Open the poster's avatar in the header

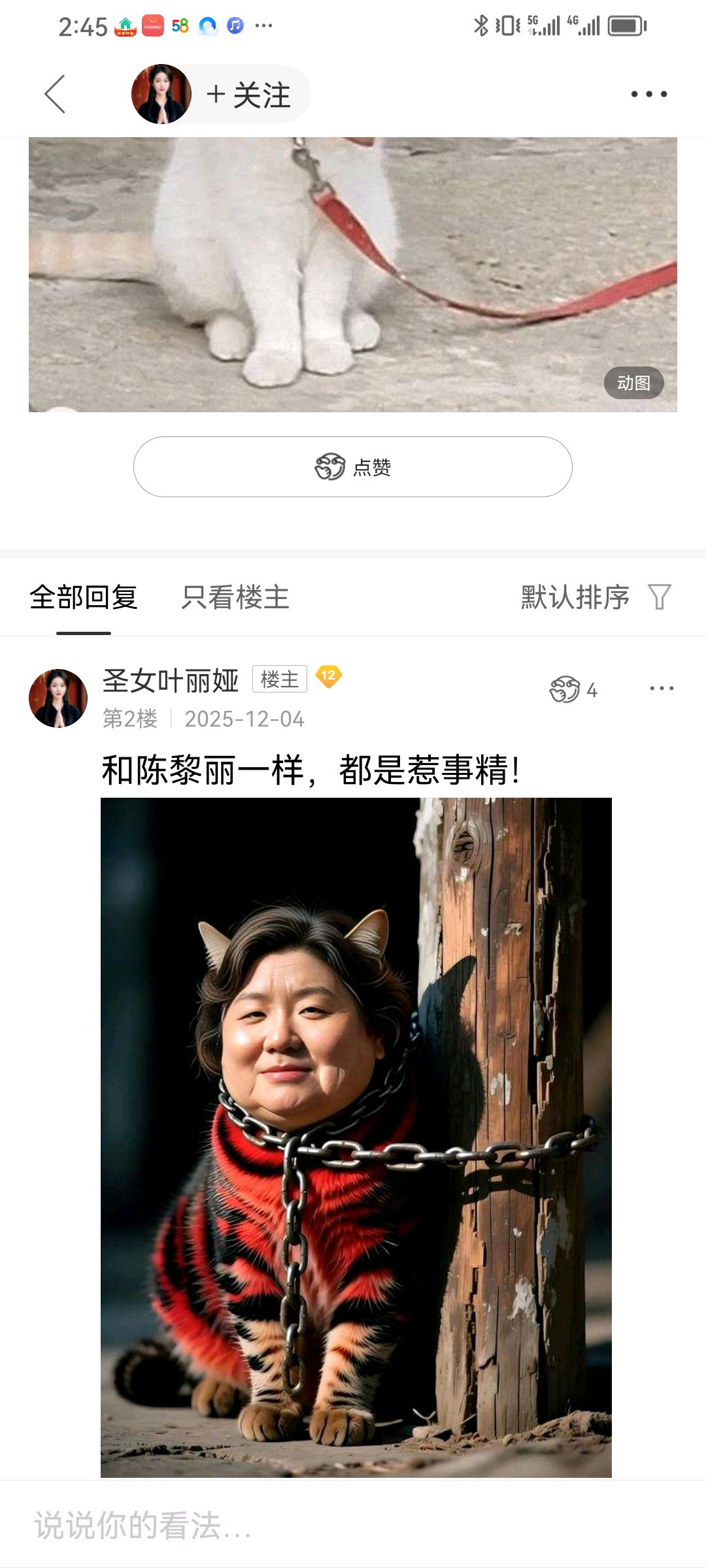pos(161,94)
